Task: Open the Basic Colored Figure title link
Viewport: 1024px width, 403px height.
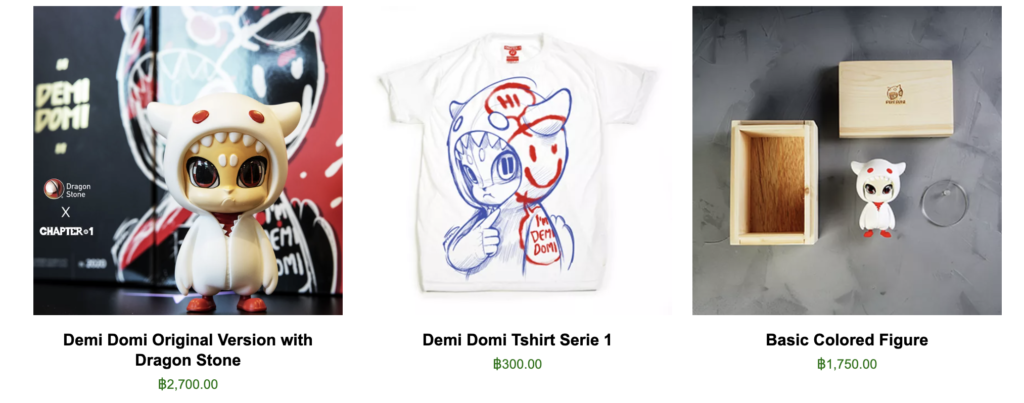Action: tap(846, 340)
